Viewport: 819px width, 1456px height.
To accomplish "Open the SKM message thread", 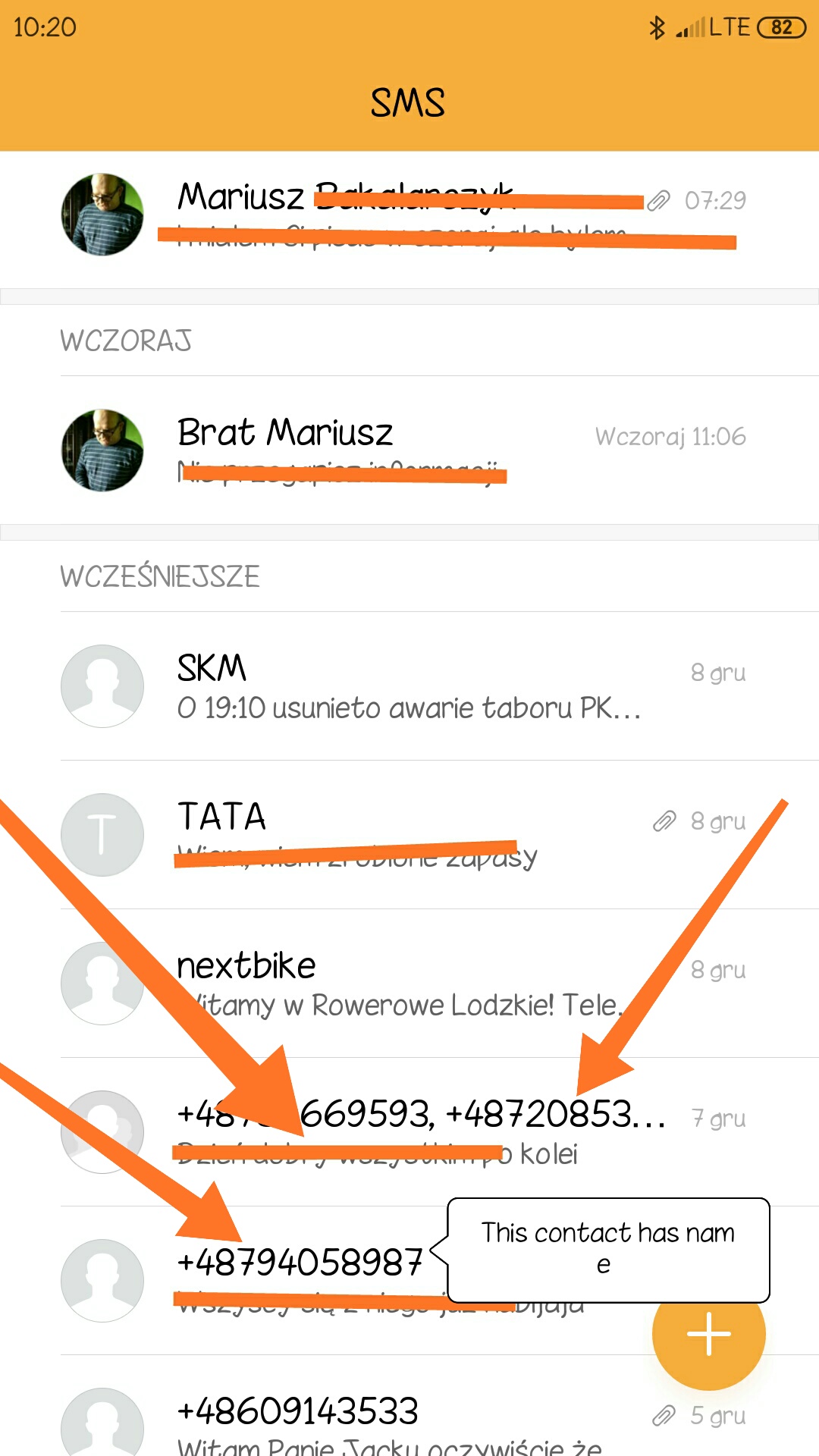I will pos(409,686).
